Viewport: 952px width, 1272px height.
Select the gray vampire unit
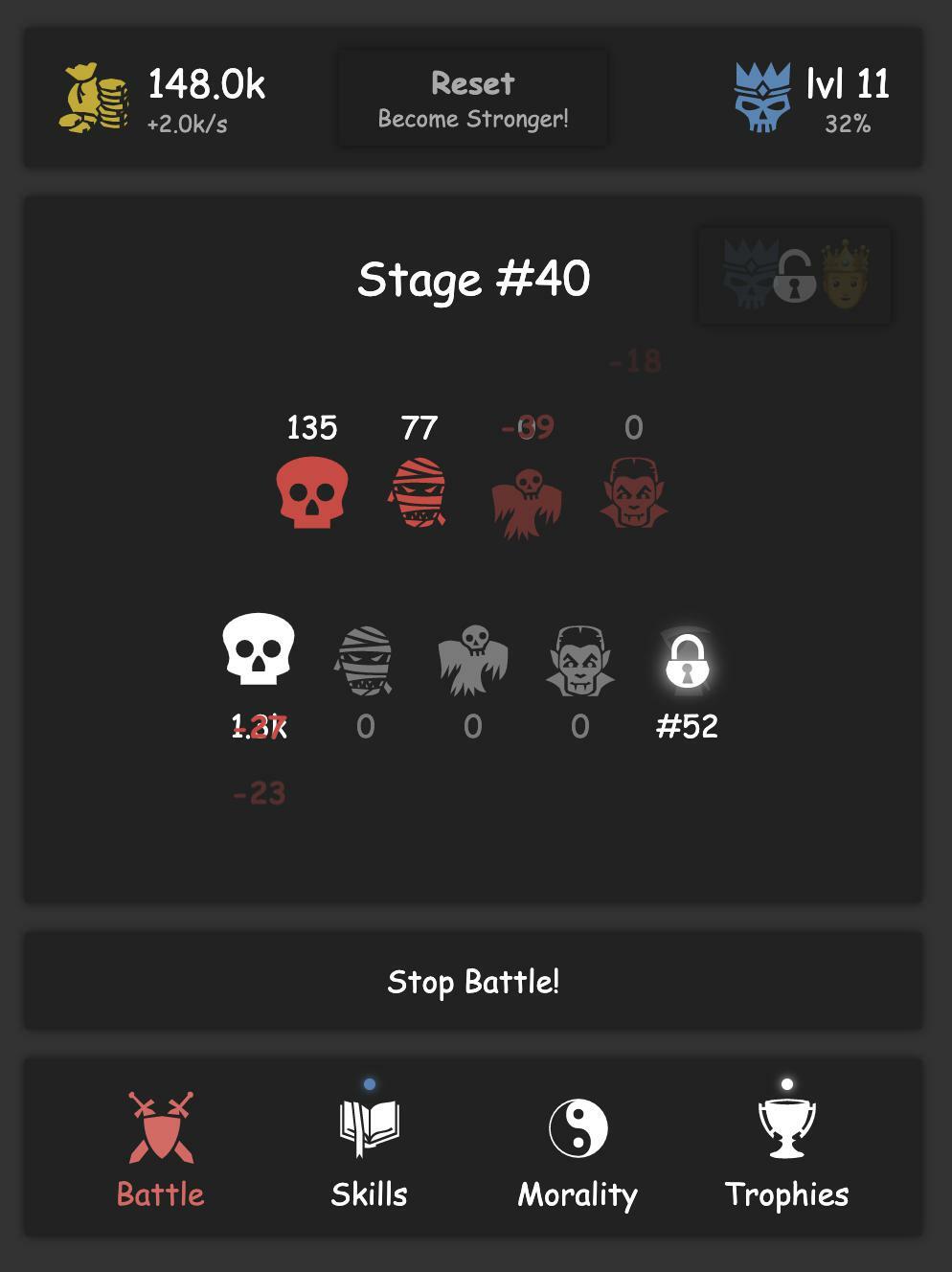tap(579, 661)
